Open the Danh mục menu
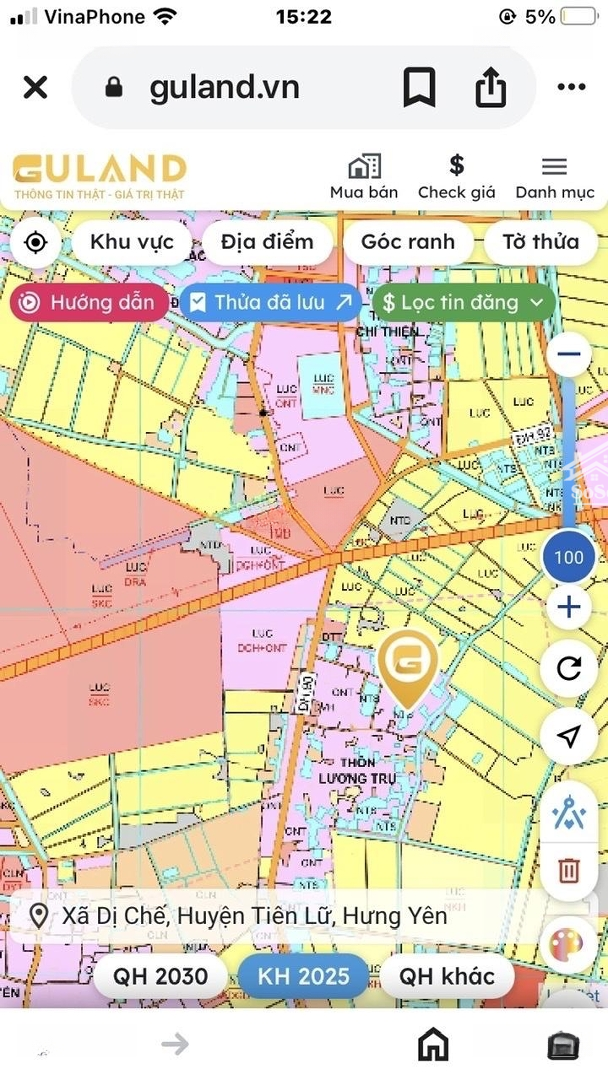This screenshot has width=608, height=1080. click(x=555, y=177)
